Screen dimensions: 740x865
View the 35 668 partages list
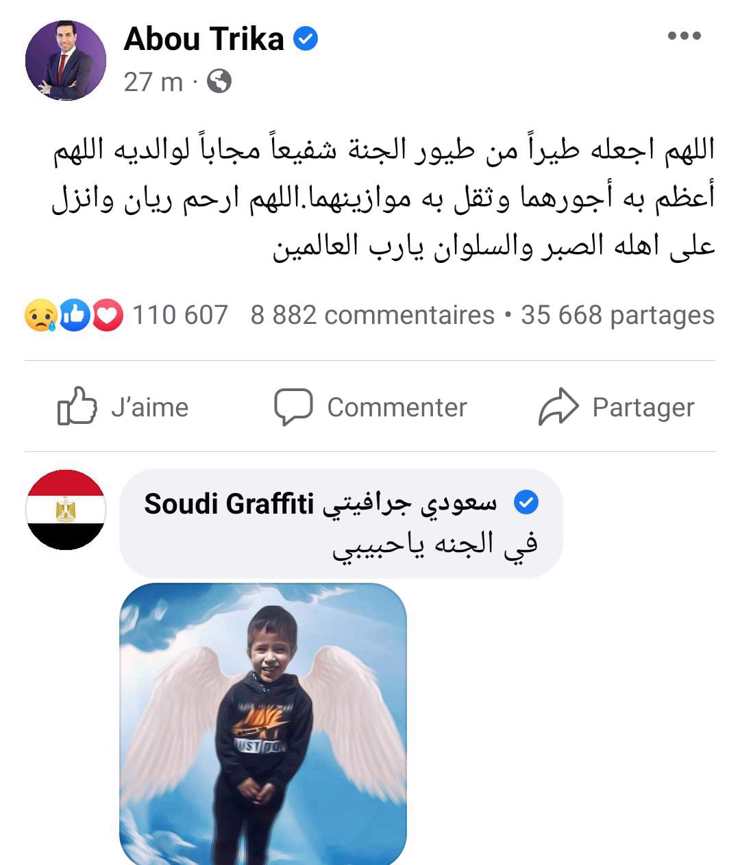pos(617,316)
